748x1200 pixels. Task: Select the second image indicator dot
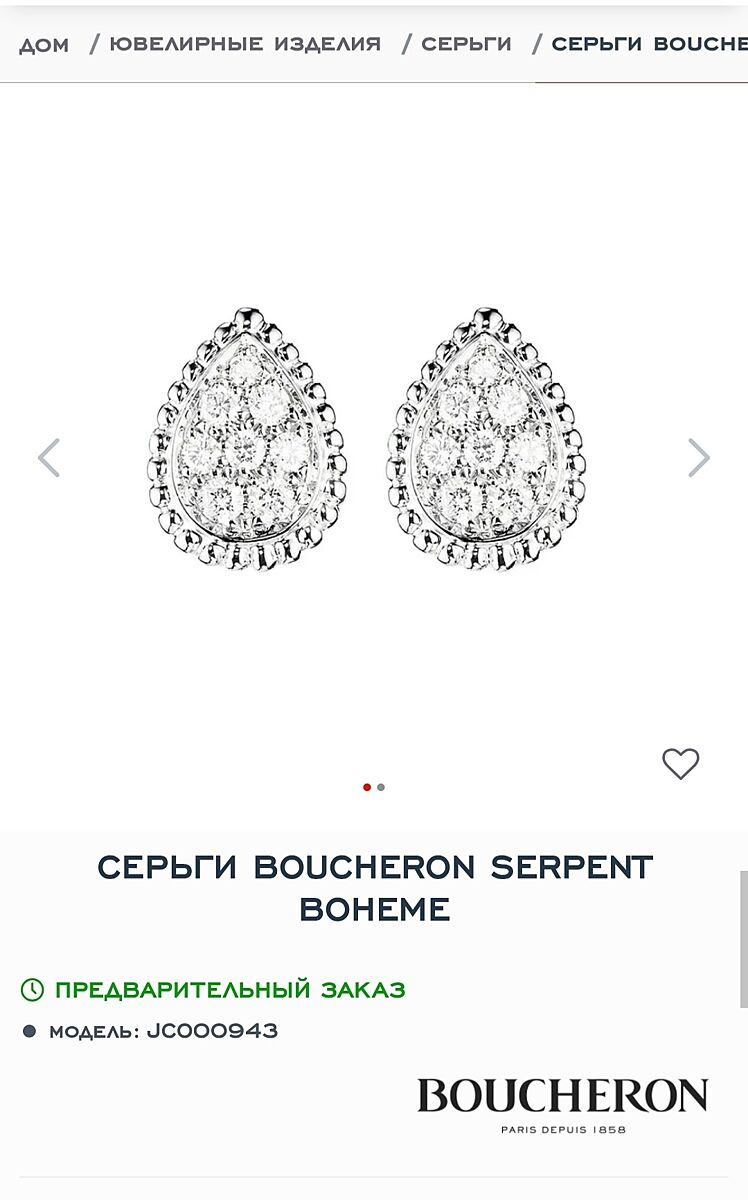tap(381, 787)
